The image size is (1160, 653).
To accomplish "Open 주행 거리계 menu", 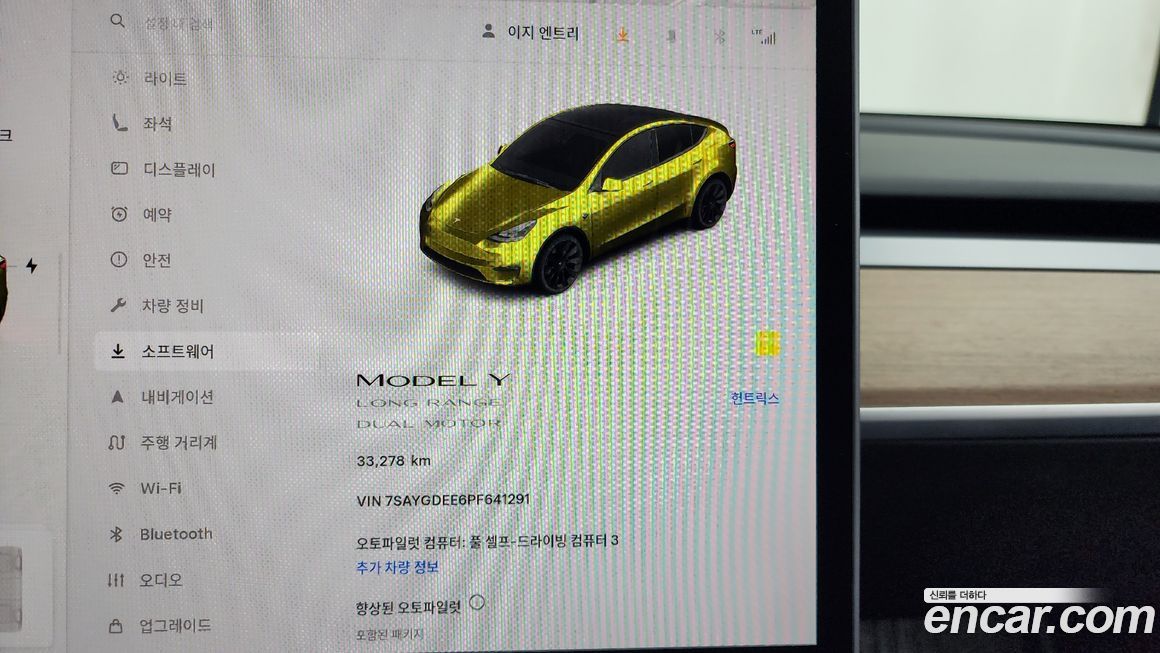I will click(178, 442).
